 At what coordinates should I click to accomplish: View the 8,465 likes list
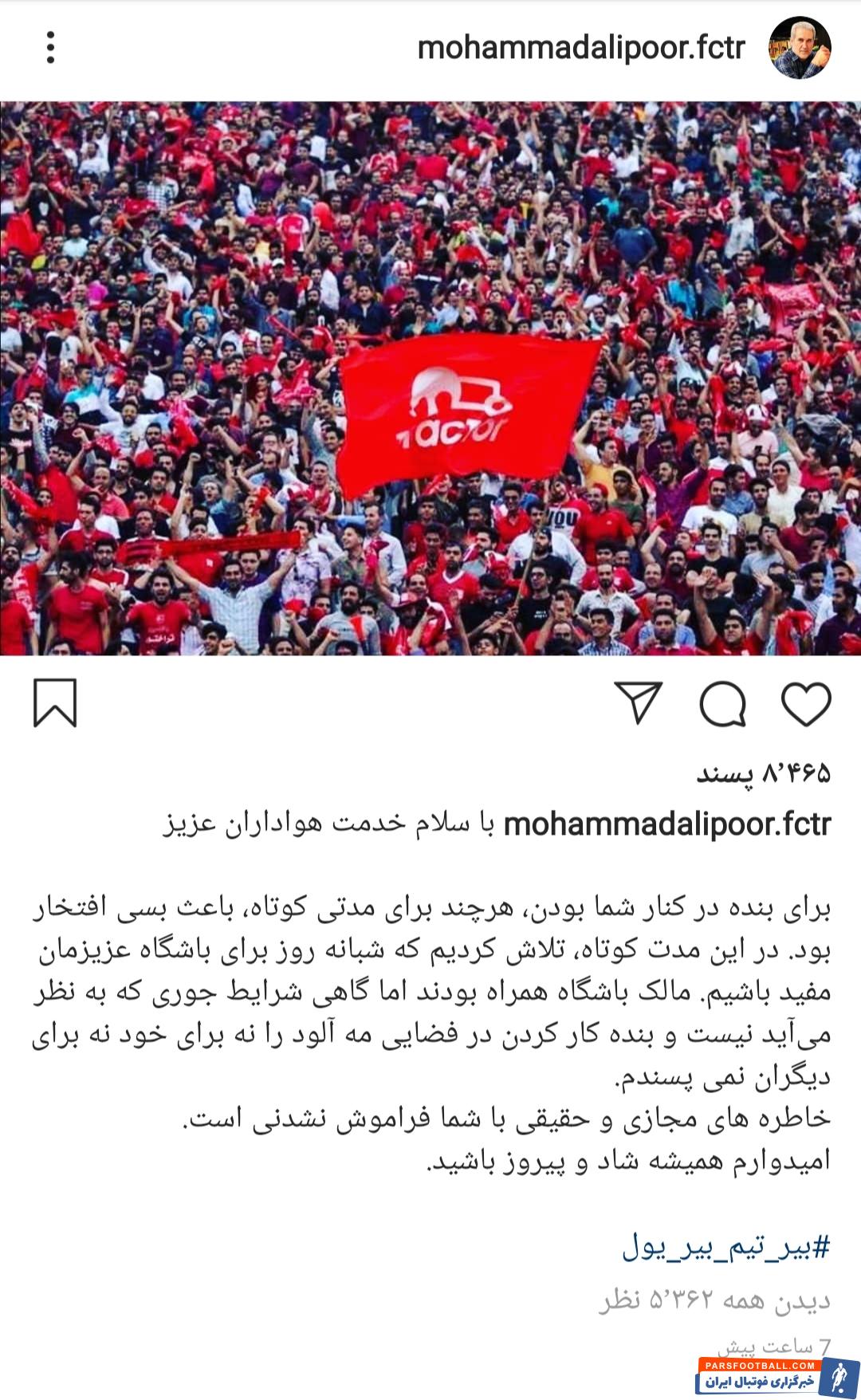tap(764, 773)
